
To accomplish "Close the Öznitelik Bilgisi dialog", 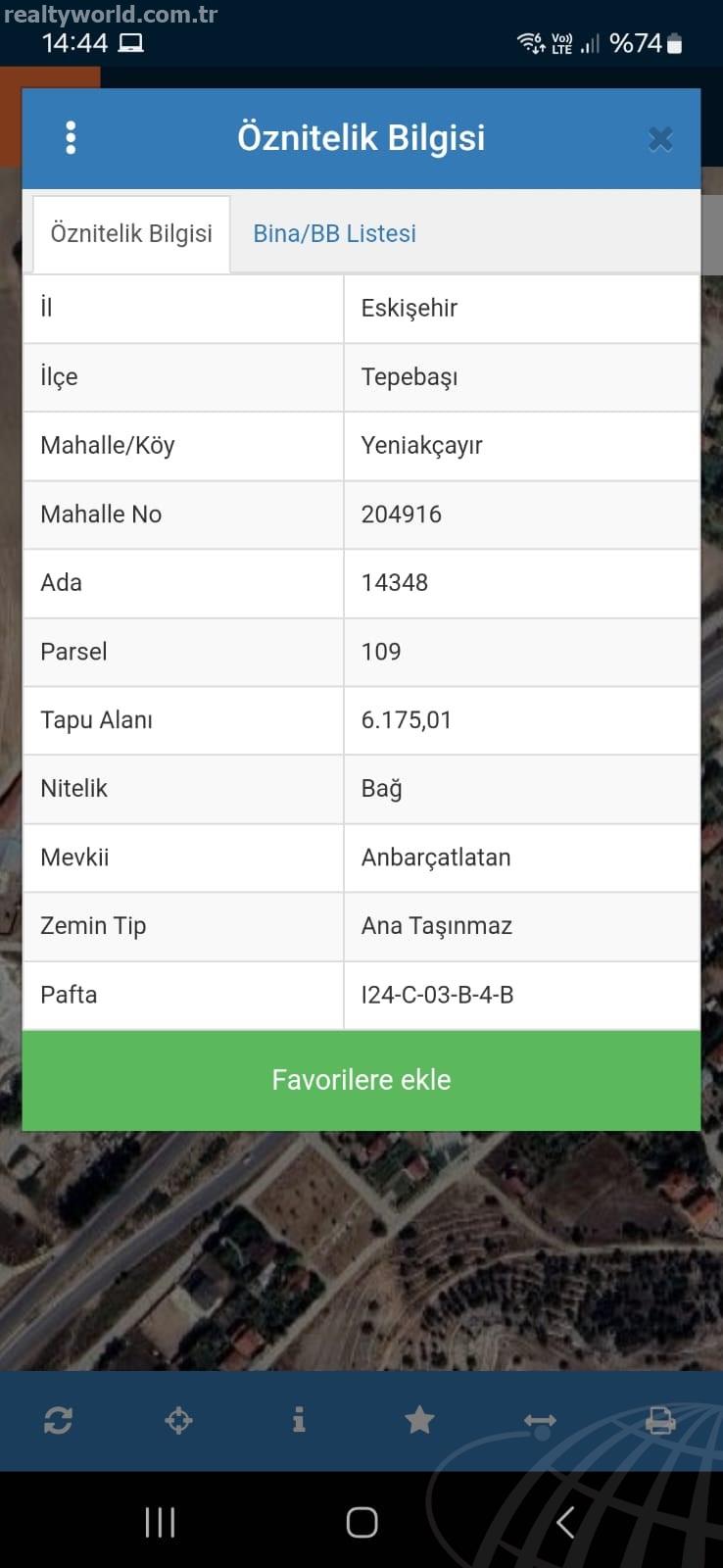I will (x=660, y=139).
